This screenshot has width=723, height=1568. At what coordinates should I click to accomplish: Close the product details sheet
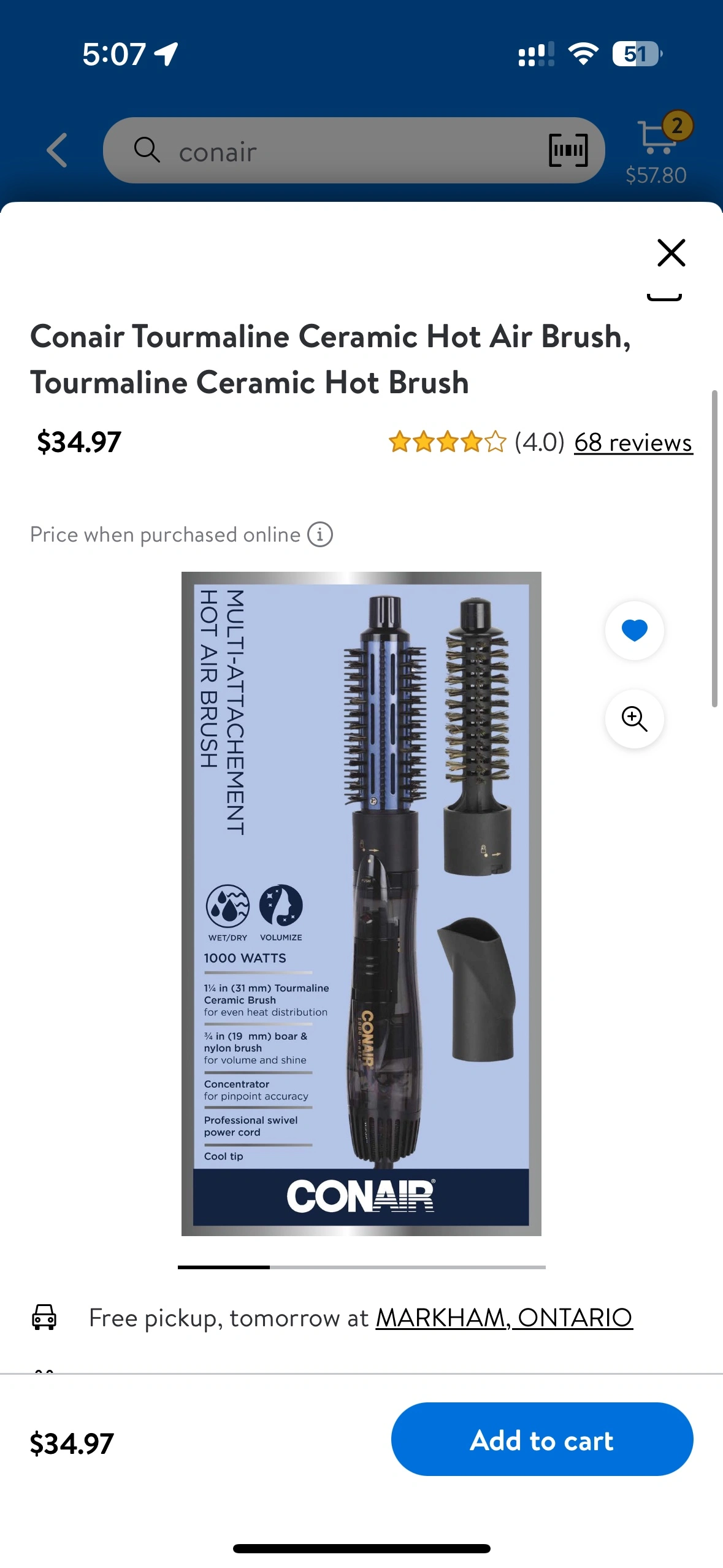coord(671,253)
